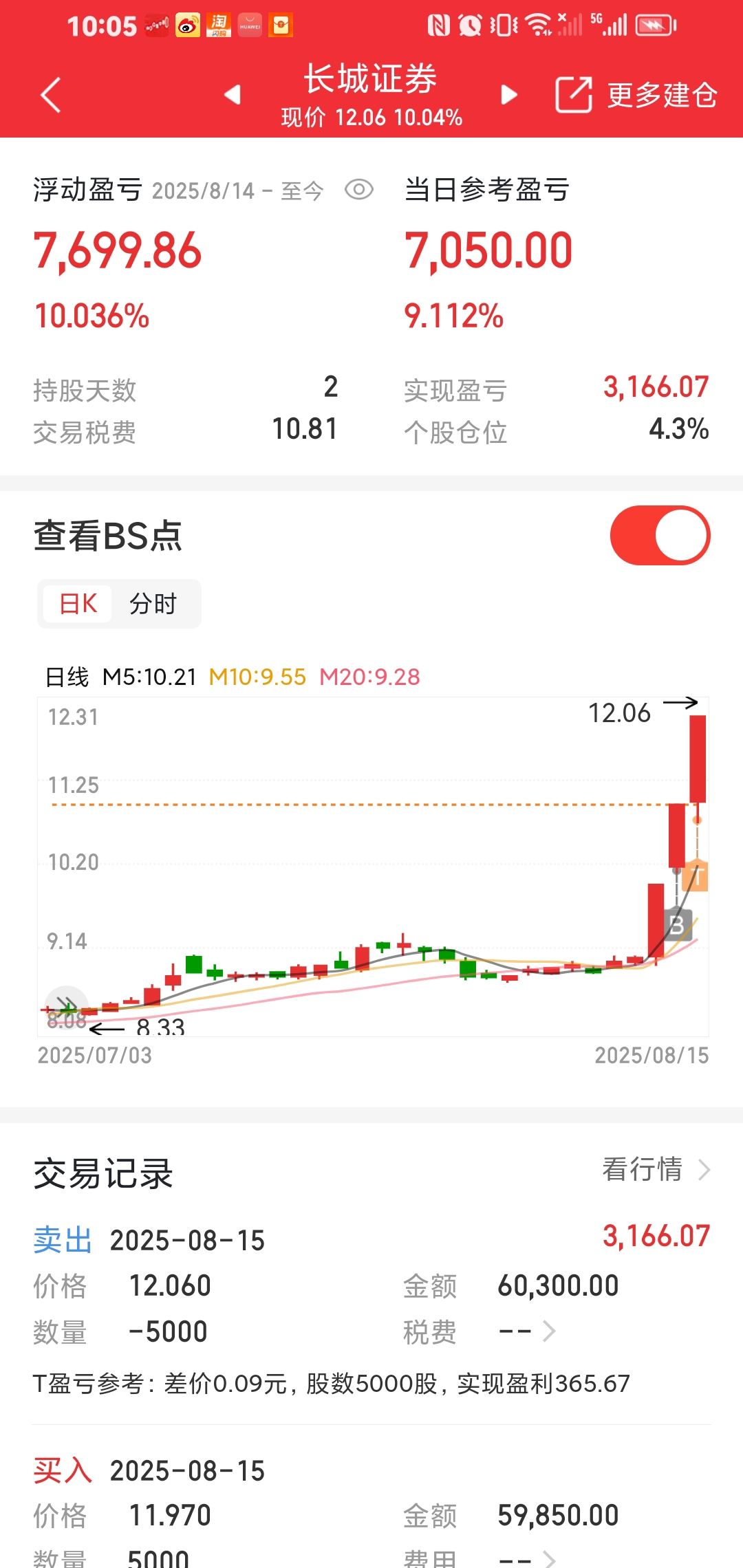Viewport: 743px width, 1568px height.
Task: Open 更多建仓 share option
Action: tap(636, 95)
